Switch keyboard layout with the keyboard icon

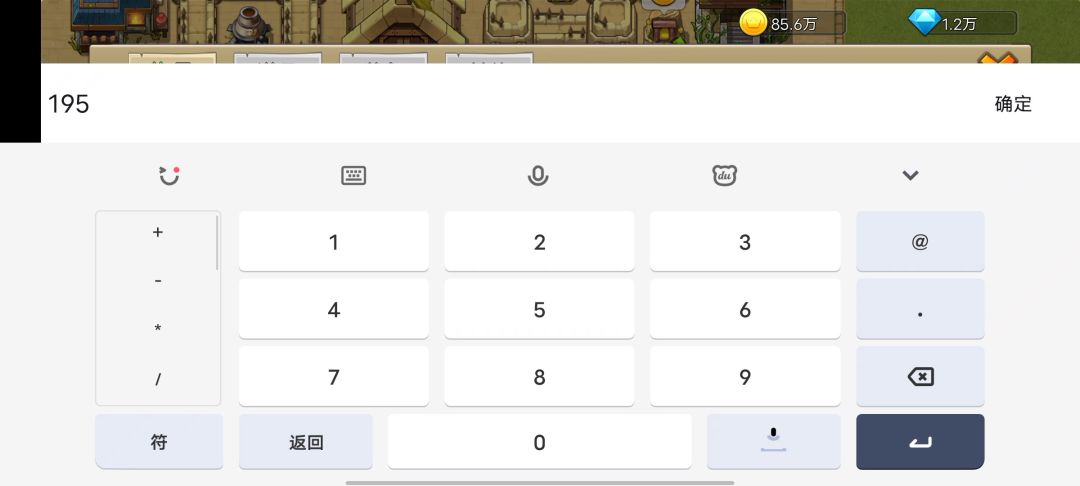(x=353, y=176)
